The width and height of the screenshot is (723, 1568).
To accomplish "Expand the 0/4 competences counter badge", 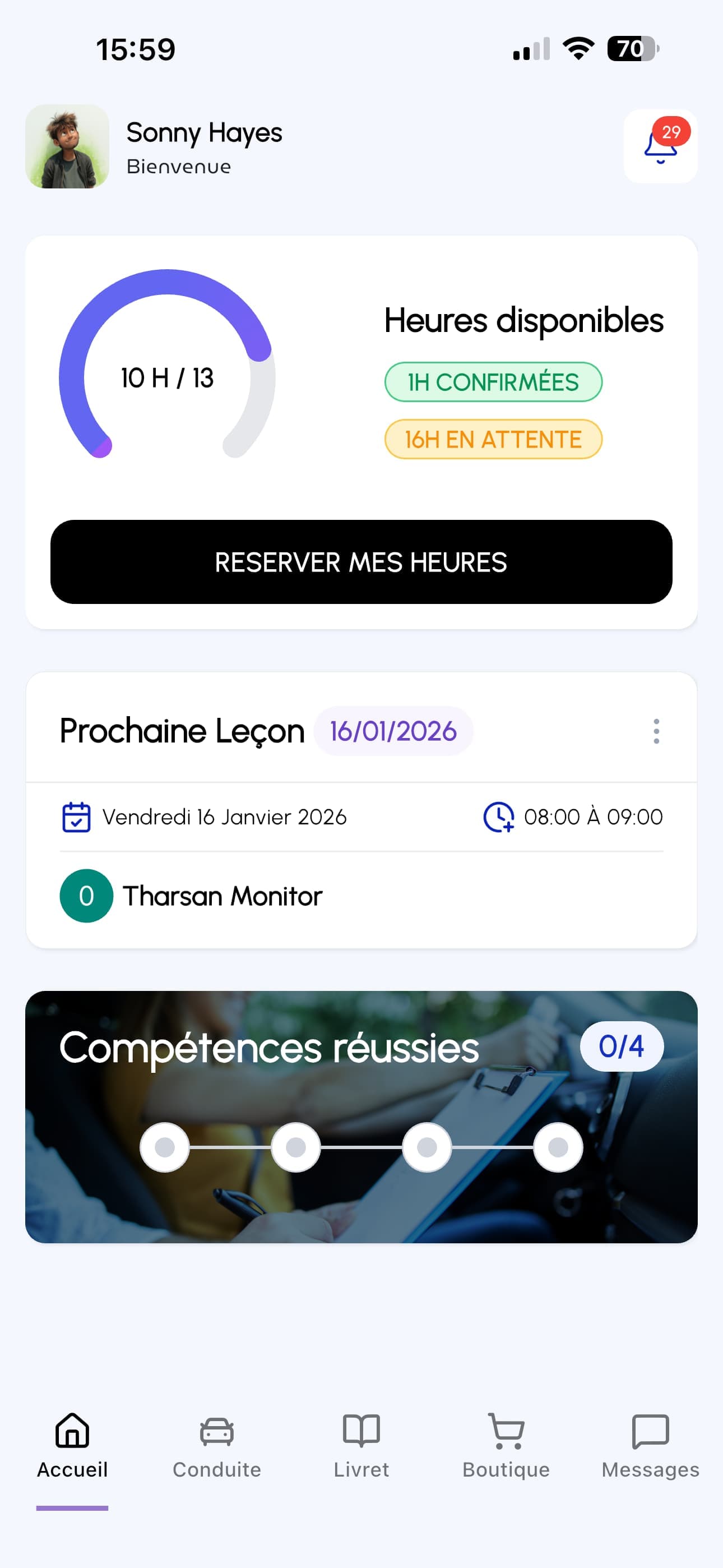I will (622, 1046).
